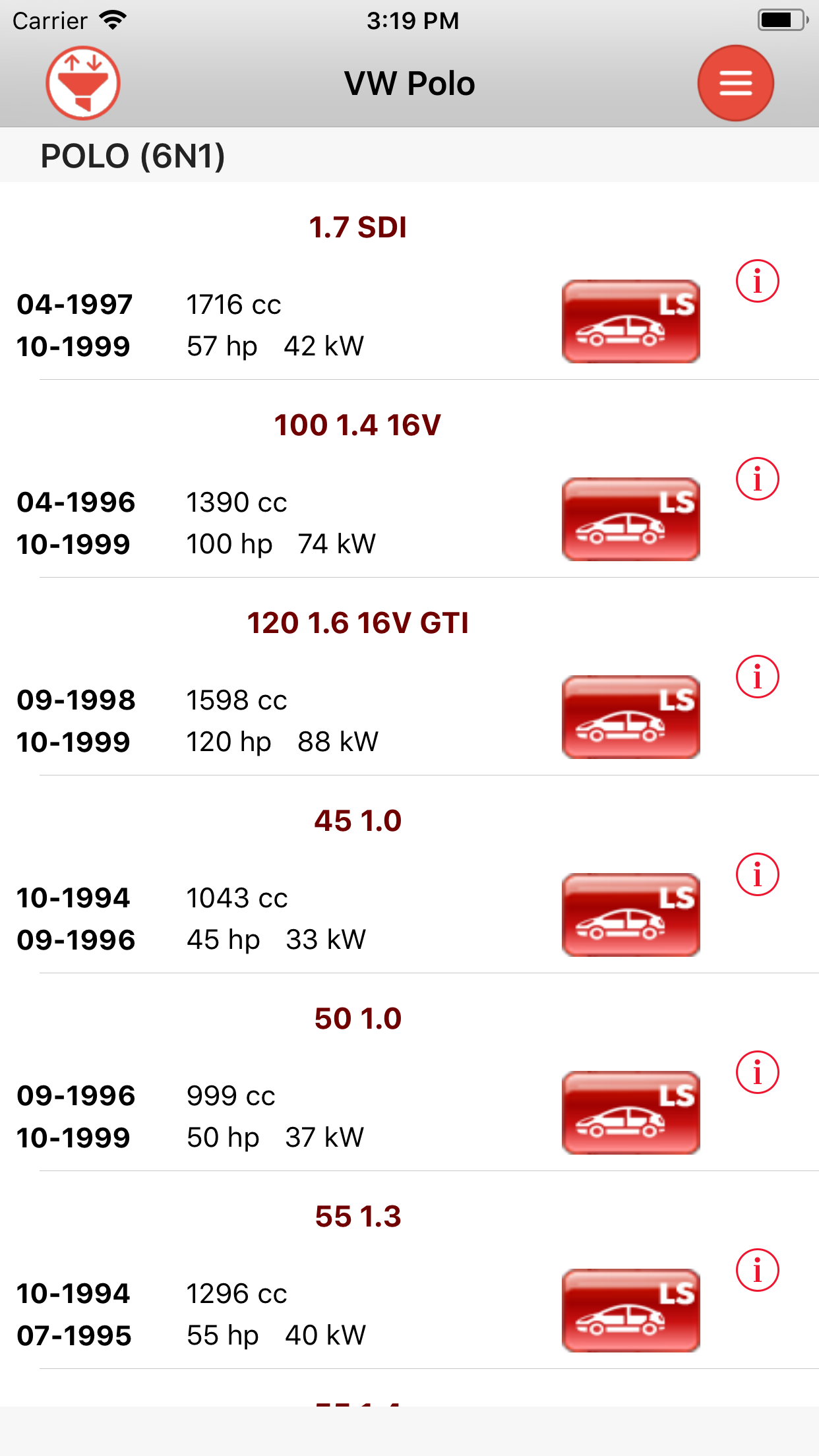Show info for the 50 1.0 engine

click(757, 1072)
